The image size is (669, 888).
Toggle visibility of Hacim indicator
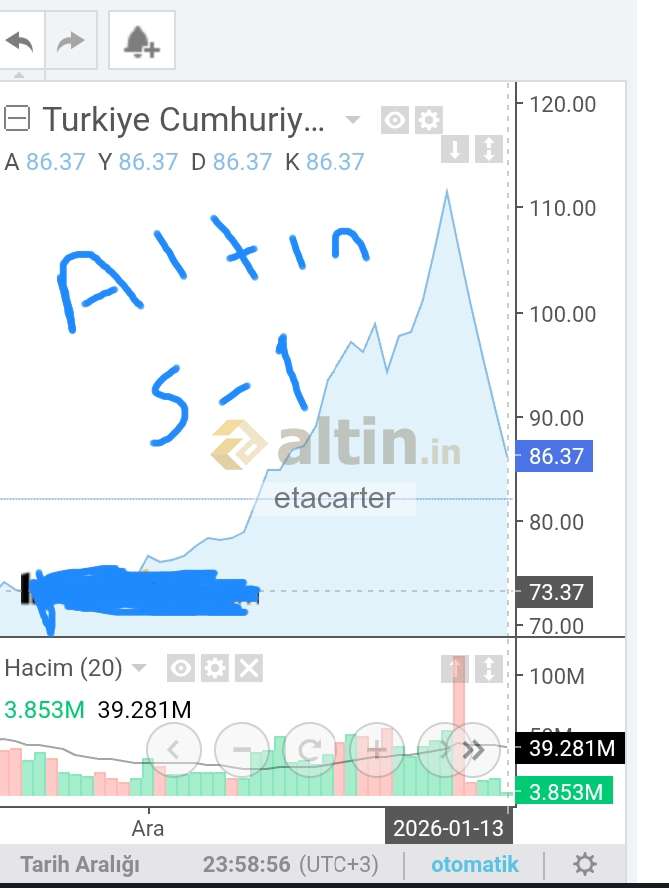(181, 668)
